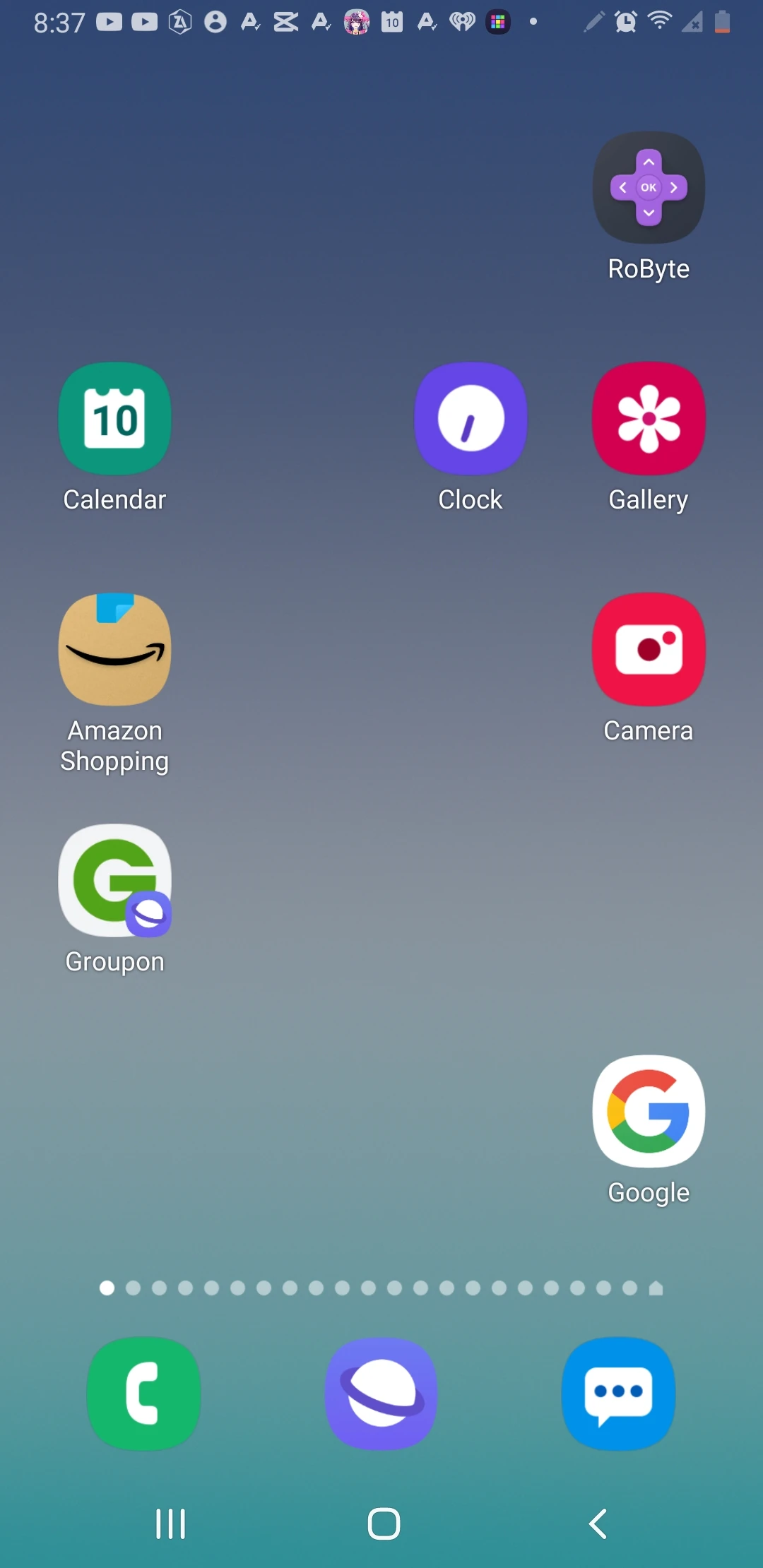The image size is (763, 1568).
Task: Open the Groupon app
Action: click(114, 881)
